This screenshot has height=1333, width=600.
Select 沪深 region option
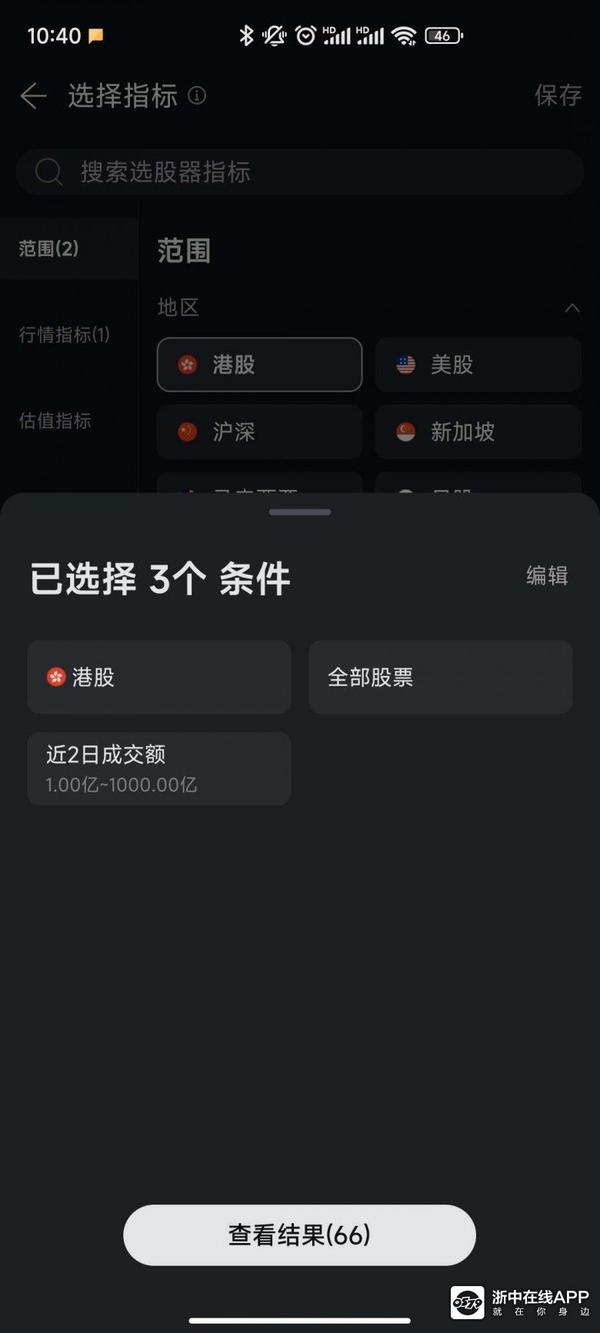[x=259, y=432]
